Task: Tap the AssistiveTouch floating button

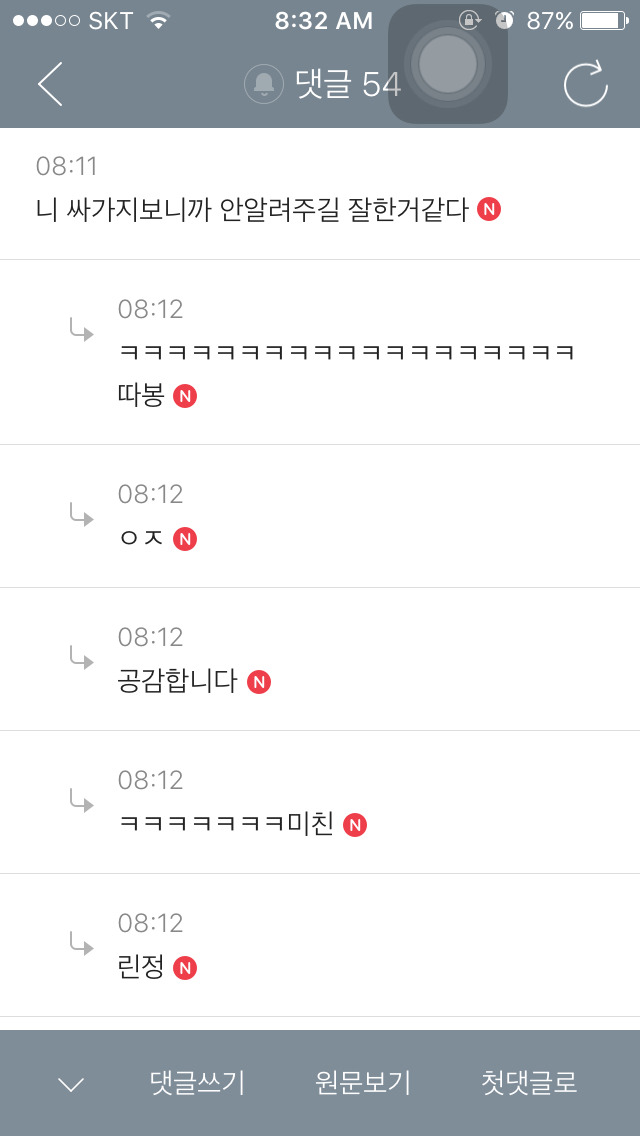Action: point(448,64)
